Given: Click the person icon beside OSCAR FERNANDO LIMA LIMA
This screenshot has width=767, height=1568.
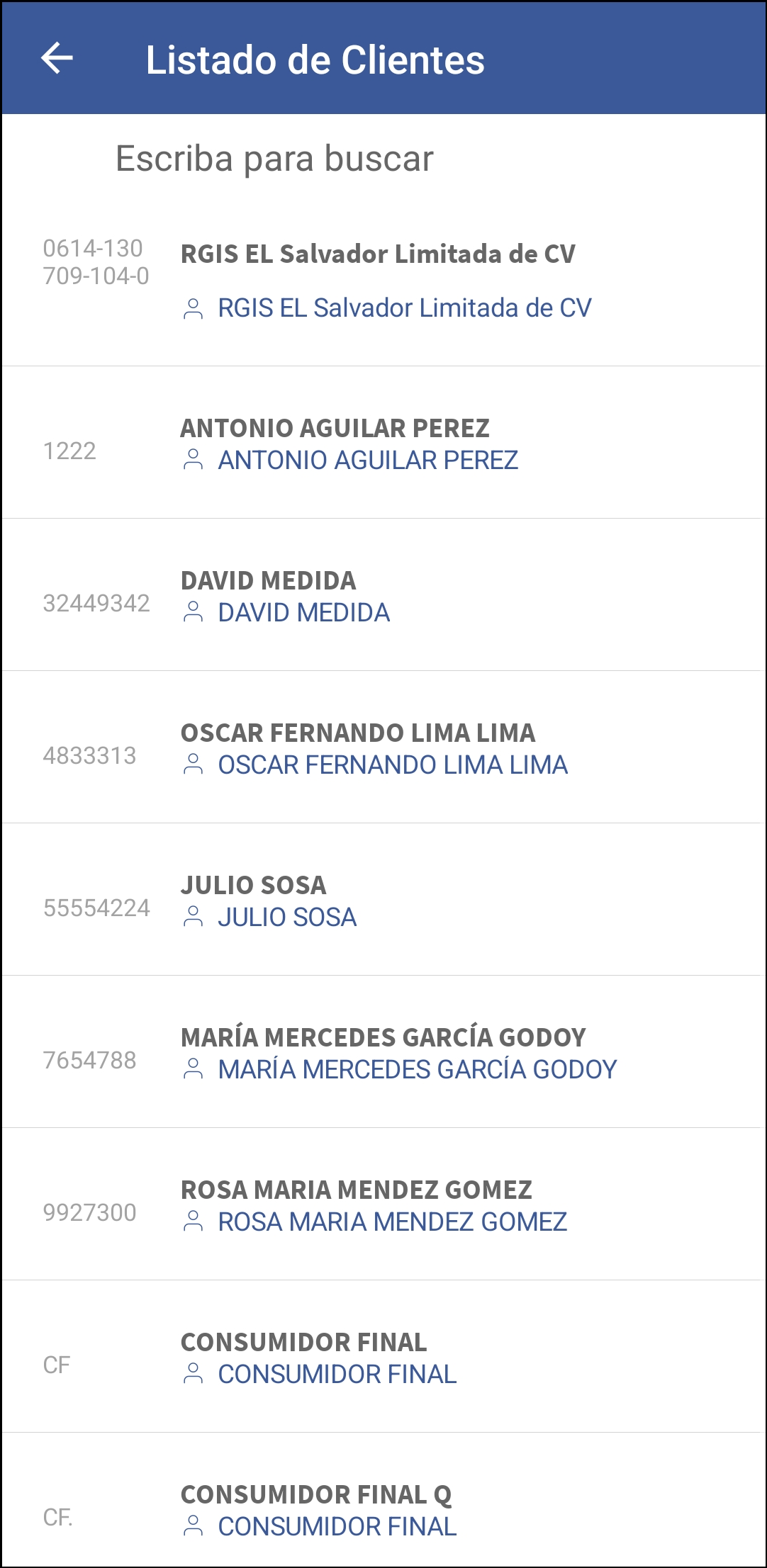Looking at the screenshot, I should [193, 765].
